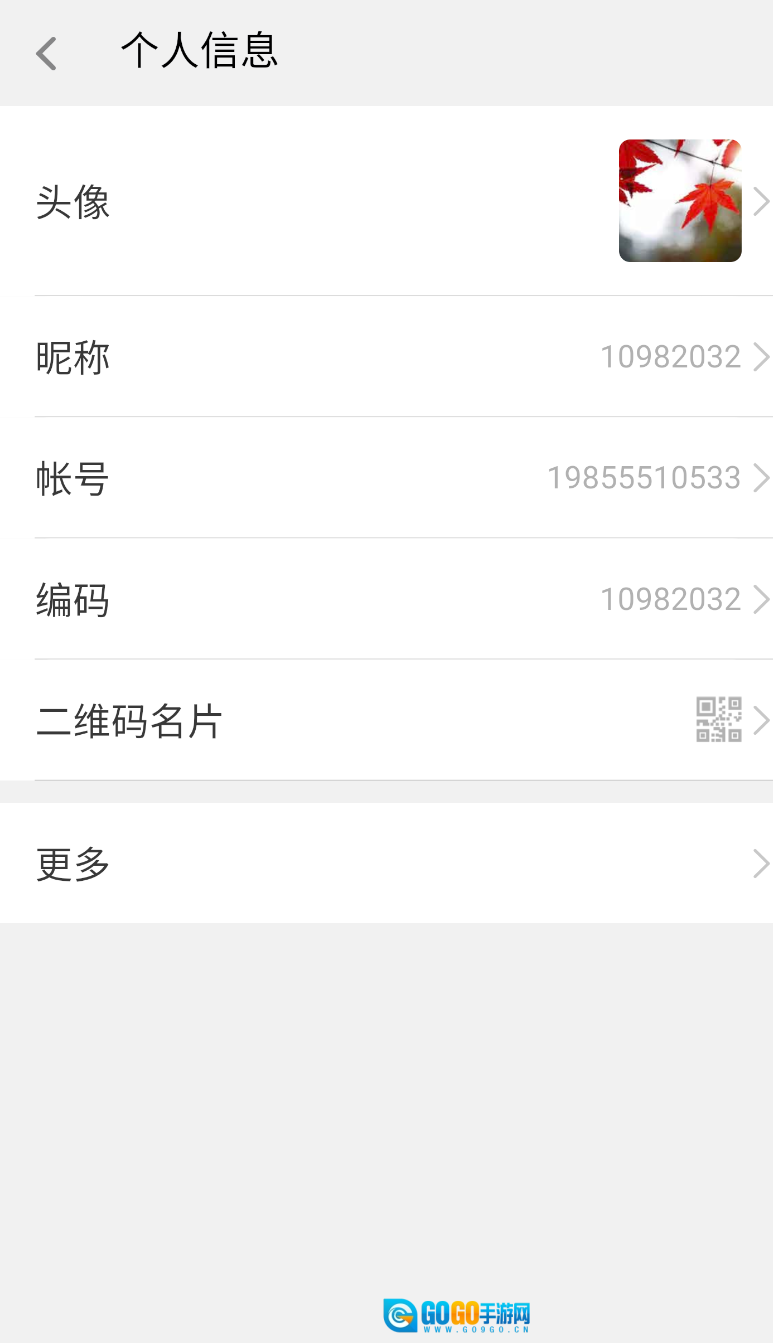Open the 头像 avatar row

pos(386,201)
